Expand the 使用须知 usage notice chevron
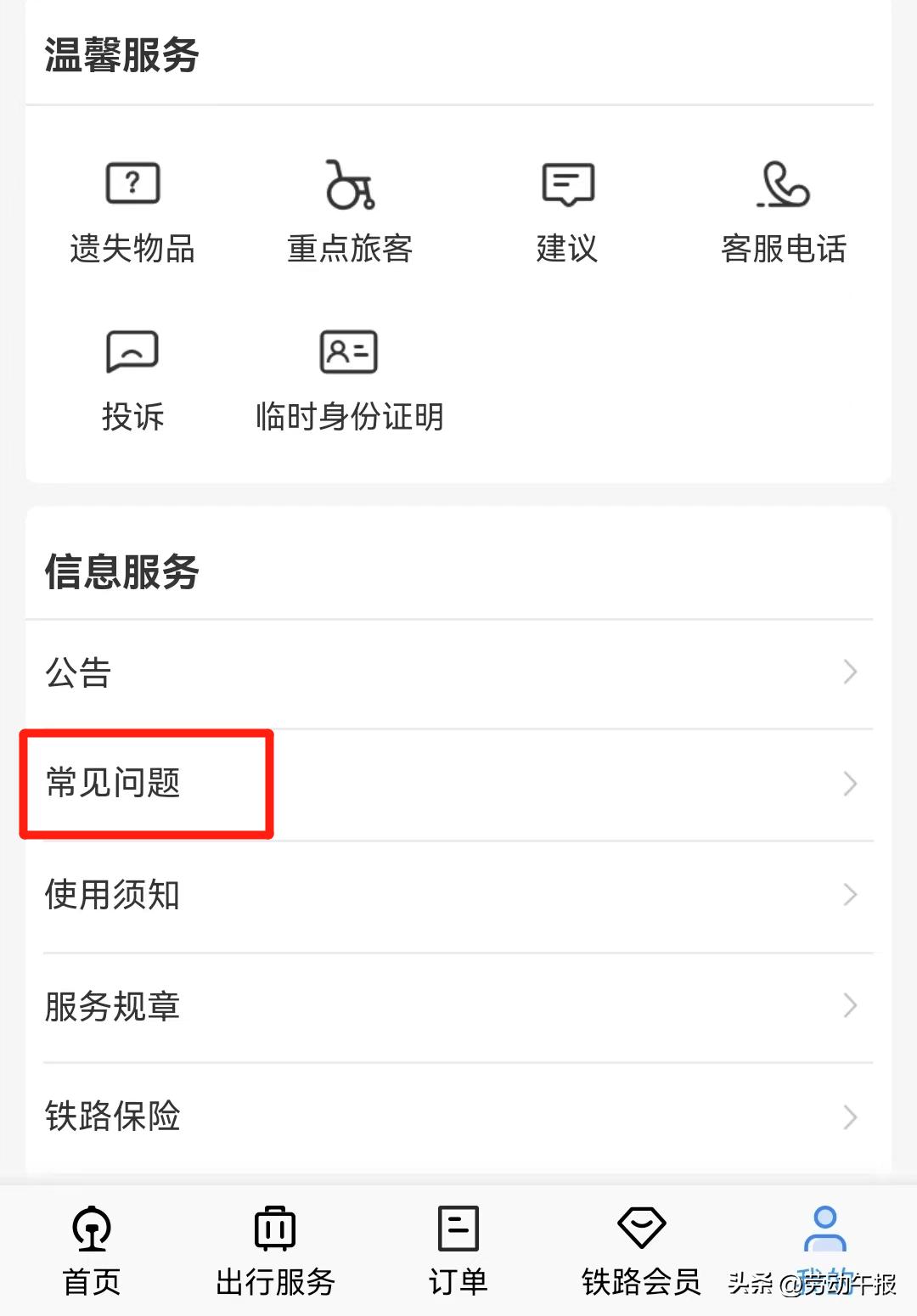Image resolution: width=917 pixels, height=1316 pixels. tap(852, 894)
